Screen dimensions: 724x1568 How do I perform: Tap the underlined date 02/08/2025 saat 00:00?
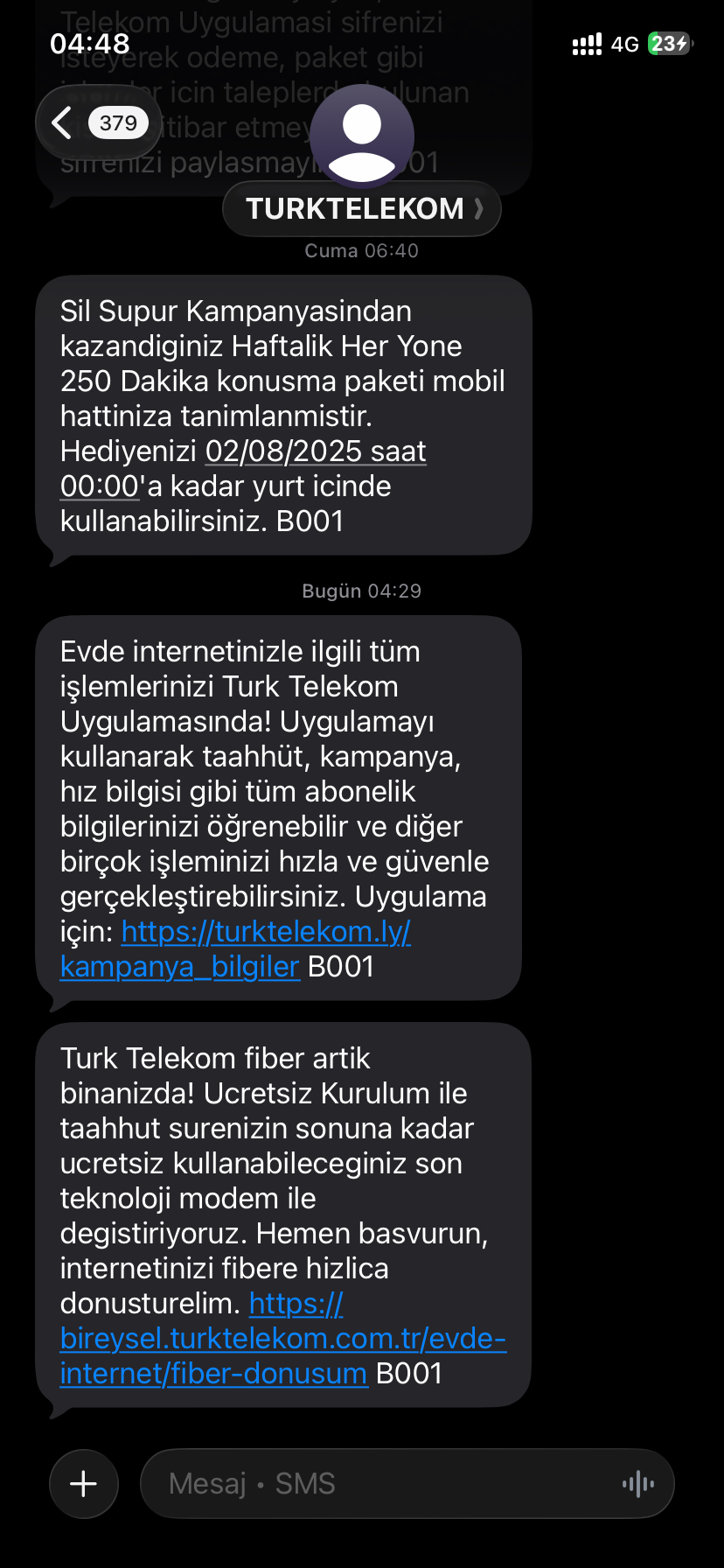(x=243, y=468)
